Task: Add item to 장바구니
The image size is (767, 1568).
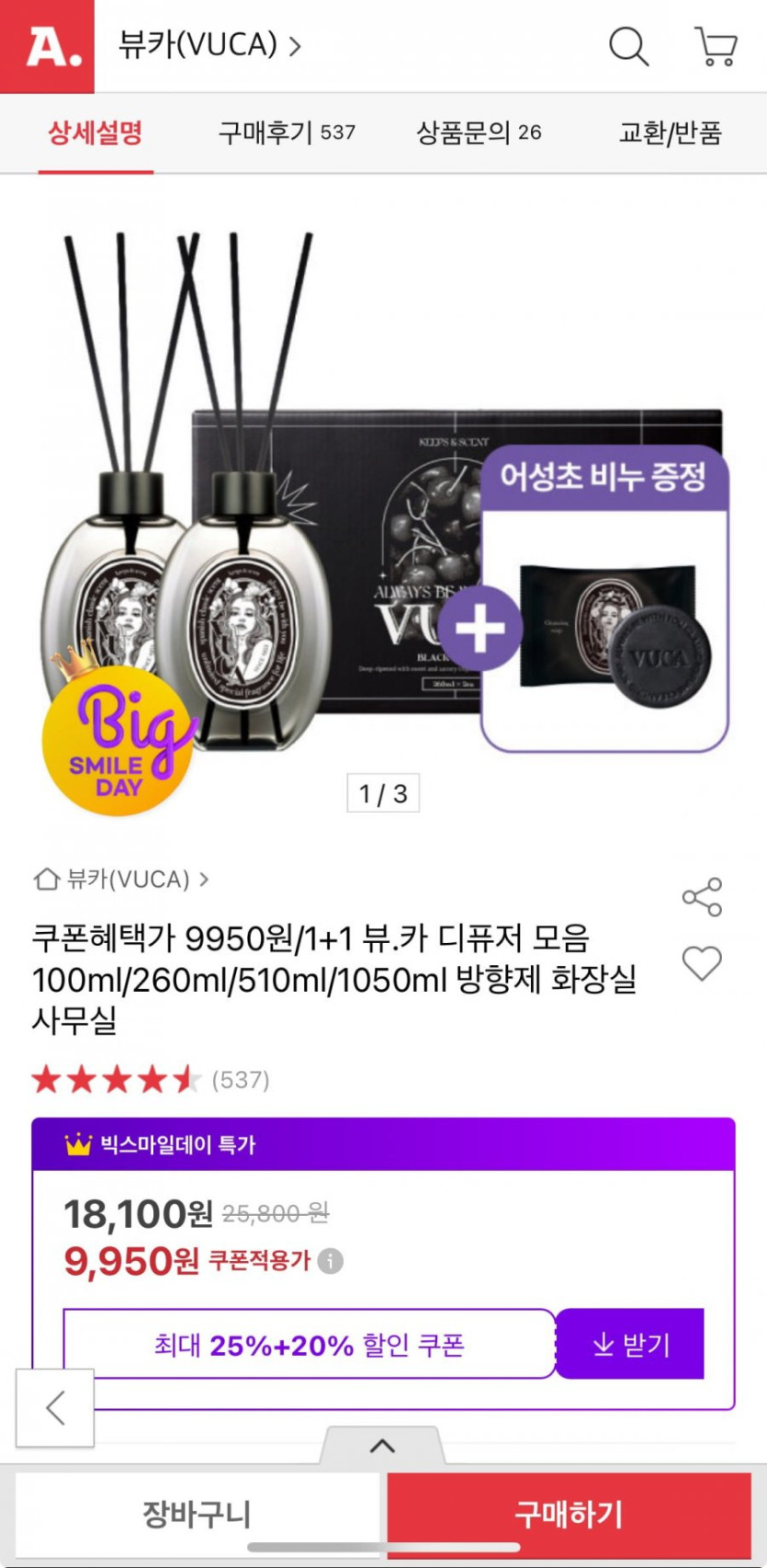Action: pos(197,1513)
